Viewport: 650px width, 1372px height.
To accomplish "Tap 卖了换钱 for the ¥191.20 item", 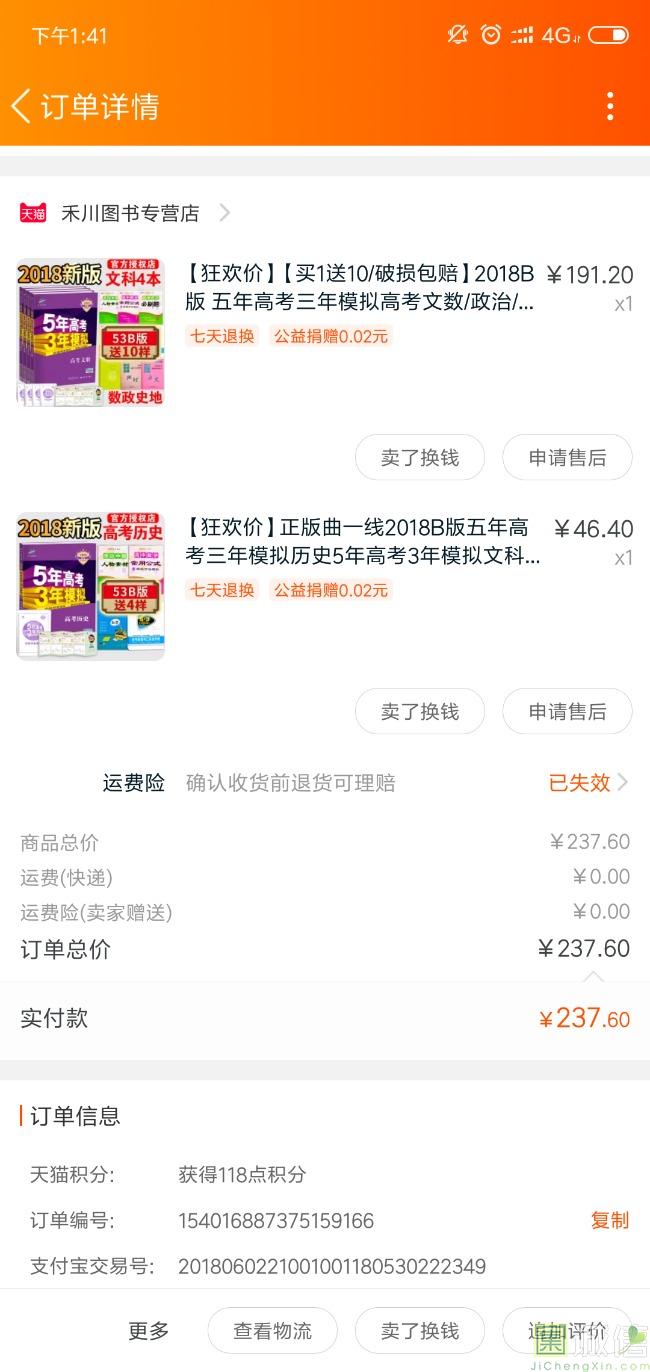I will (x=419, y=458).
